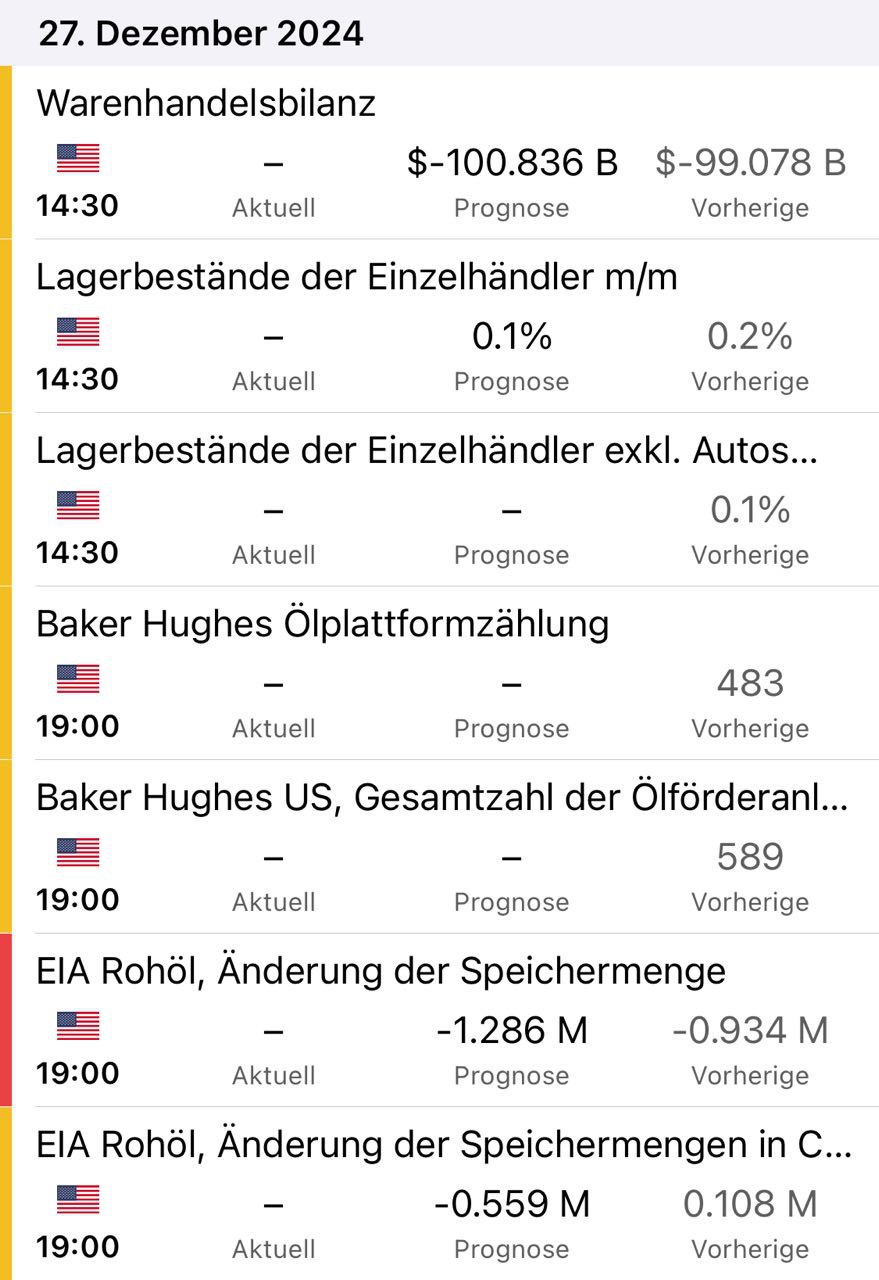View Lagerbestände der Einzelhändler exkl. Autos details
The image size is (879, 1280).
[426, 452]
